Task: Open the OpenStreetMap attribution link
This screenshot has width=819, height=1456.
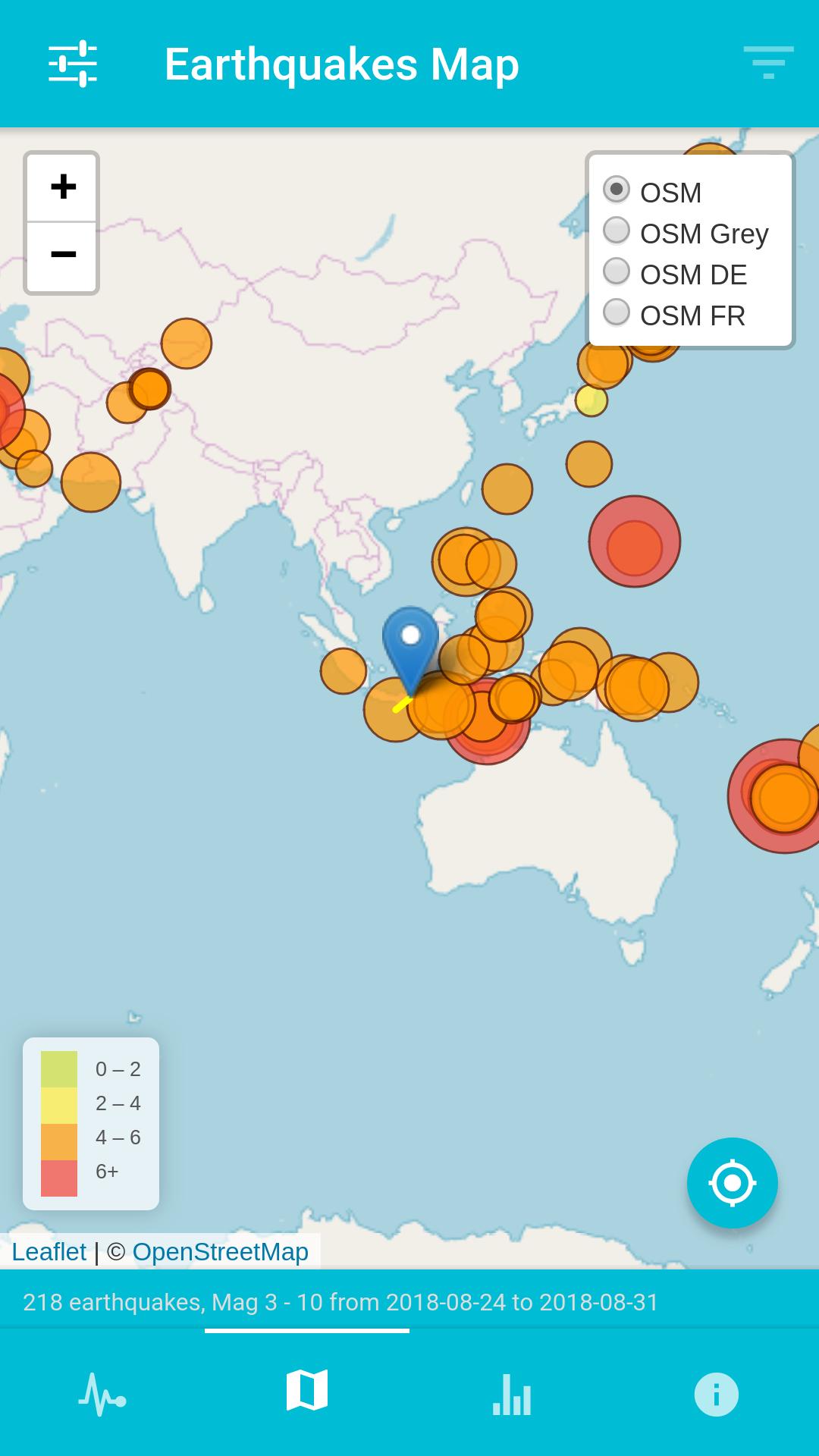Action: [220, 1251]
